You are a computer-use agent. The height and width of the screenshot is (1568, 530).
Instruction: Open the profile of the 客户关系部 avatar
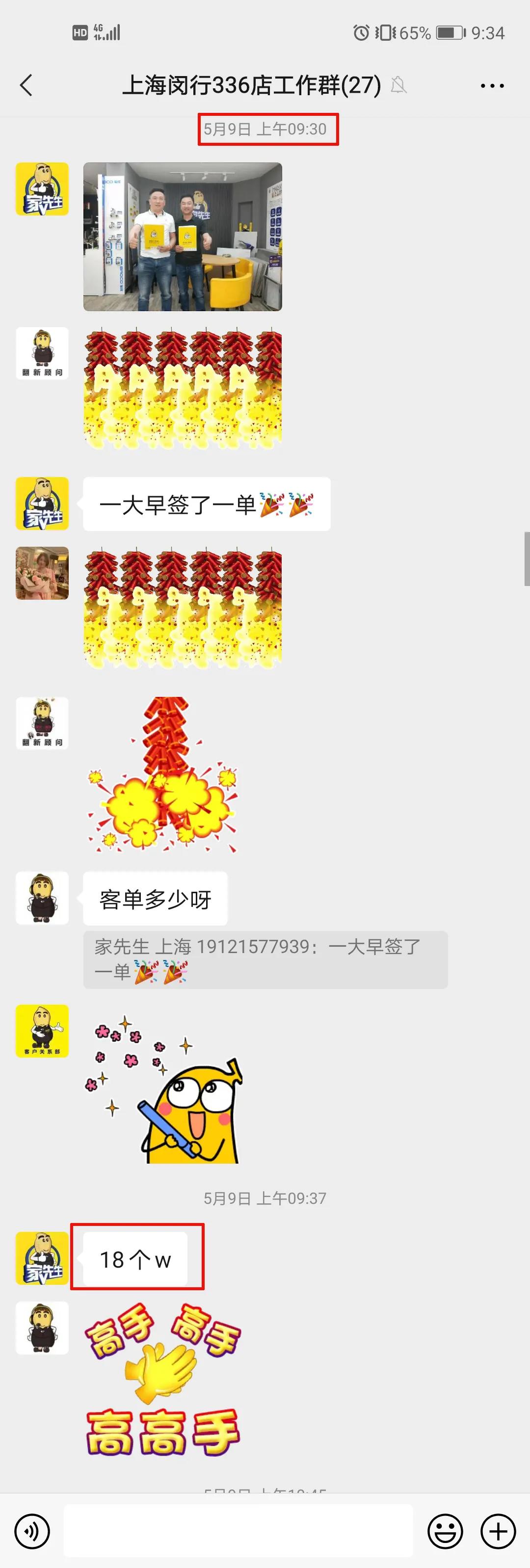tap(42, 1031)
